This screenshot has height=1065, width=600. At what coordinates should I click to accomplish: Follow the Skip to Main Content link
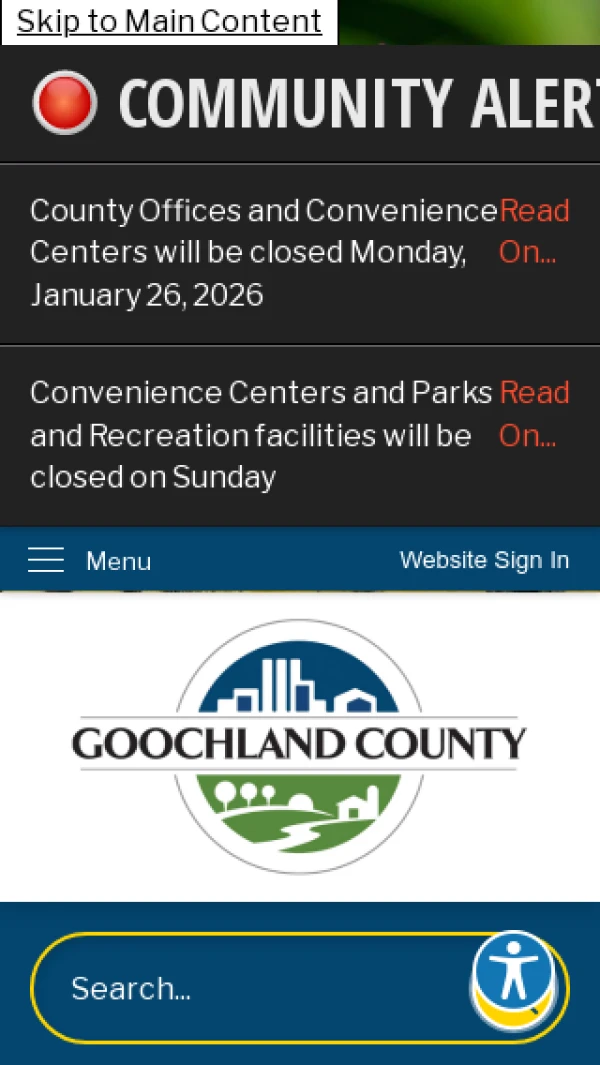[x=169, y=21]
